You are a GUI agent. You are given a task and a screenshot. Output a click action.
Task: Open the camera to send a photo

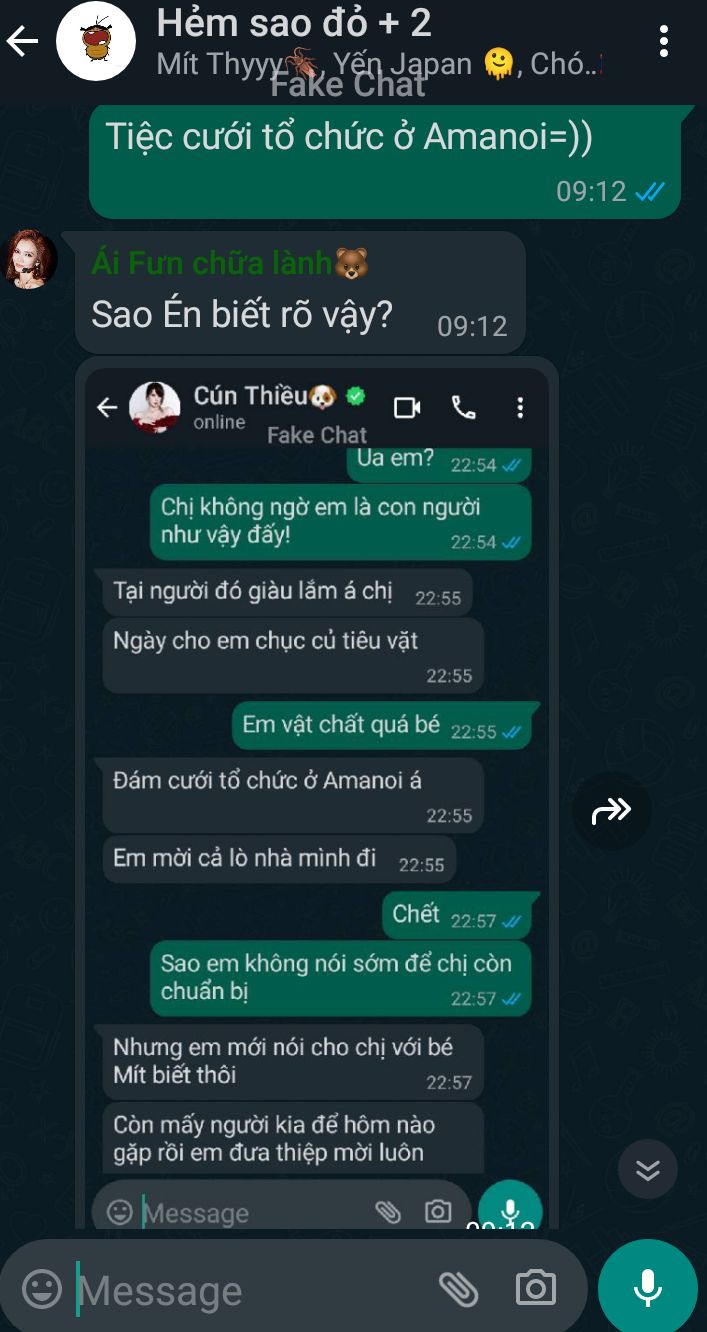pos(536,1288)
